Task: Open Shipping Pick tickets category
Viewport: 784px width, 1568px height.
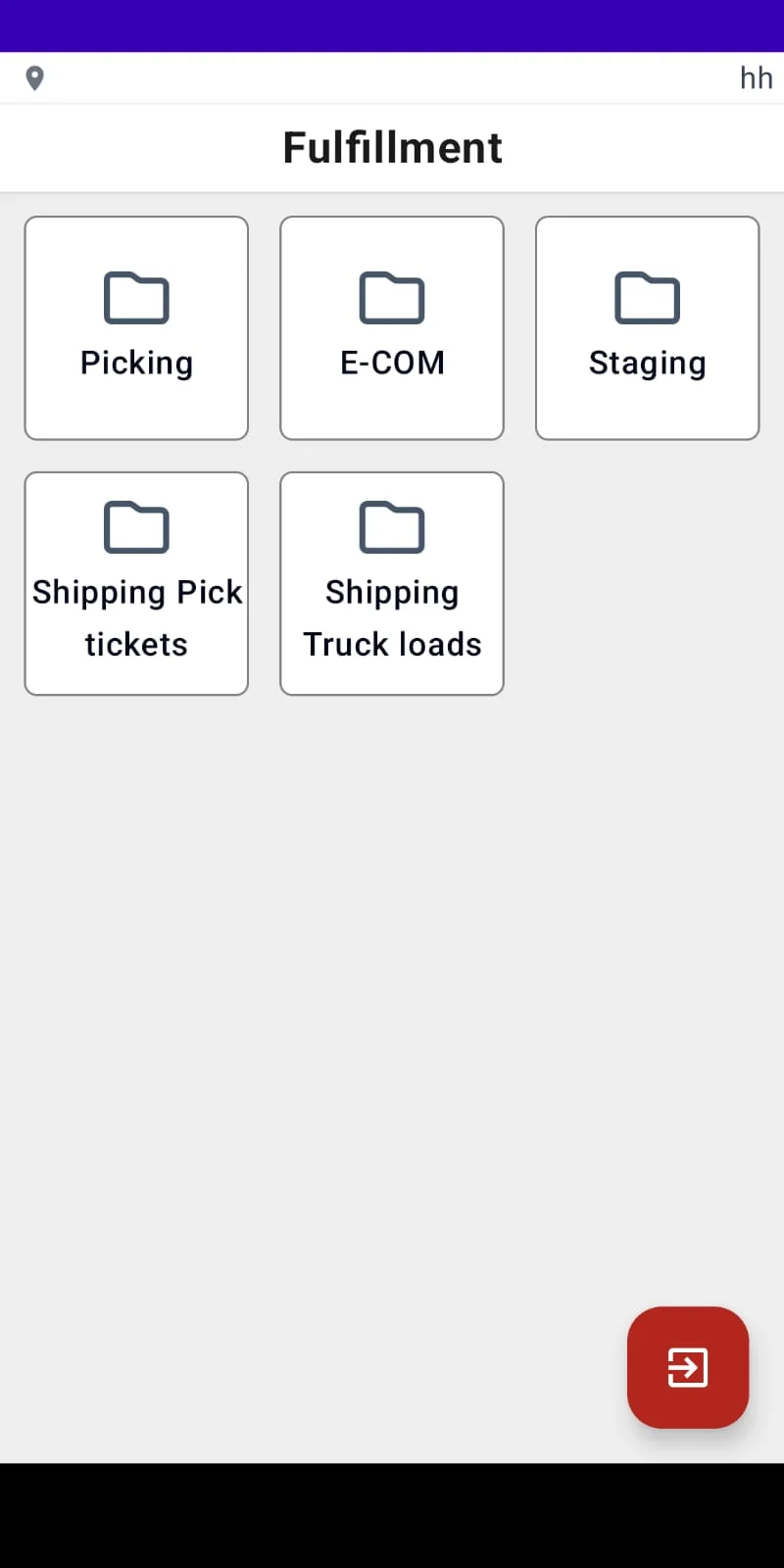Action: coord(136,583)
